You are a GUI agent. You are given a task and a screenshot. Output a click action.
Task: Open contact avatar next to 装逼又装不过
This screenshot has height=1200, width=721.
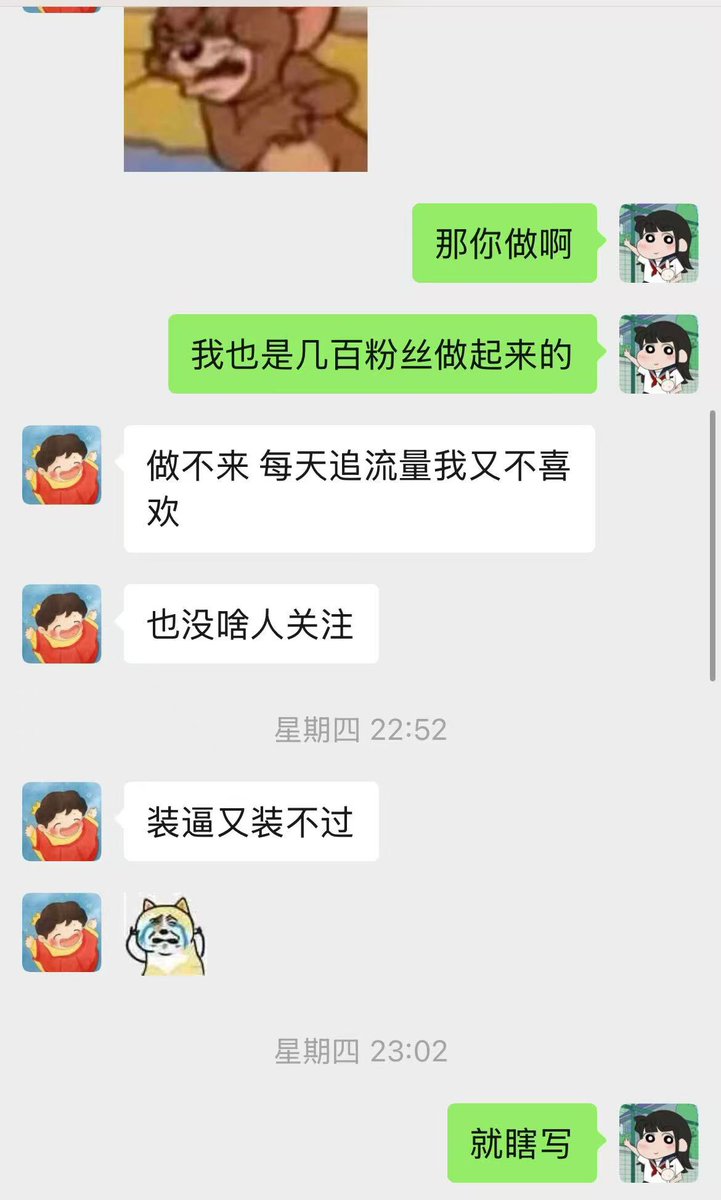click(62, 821)
